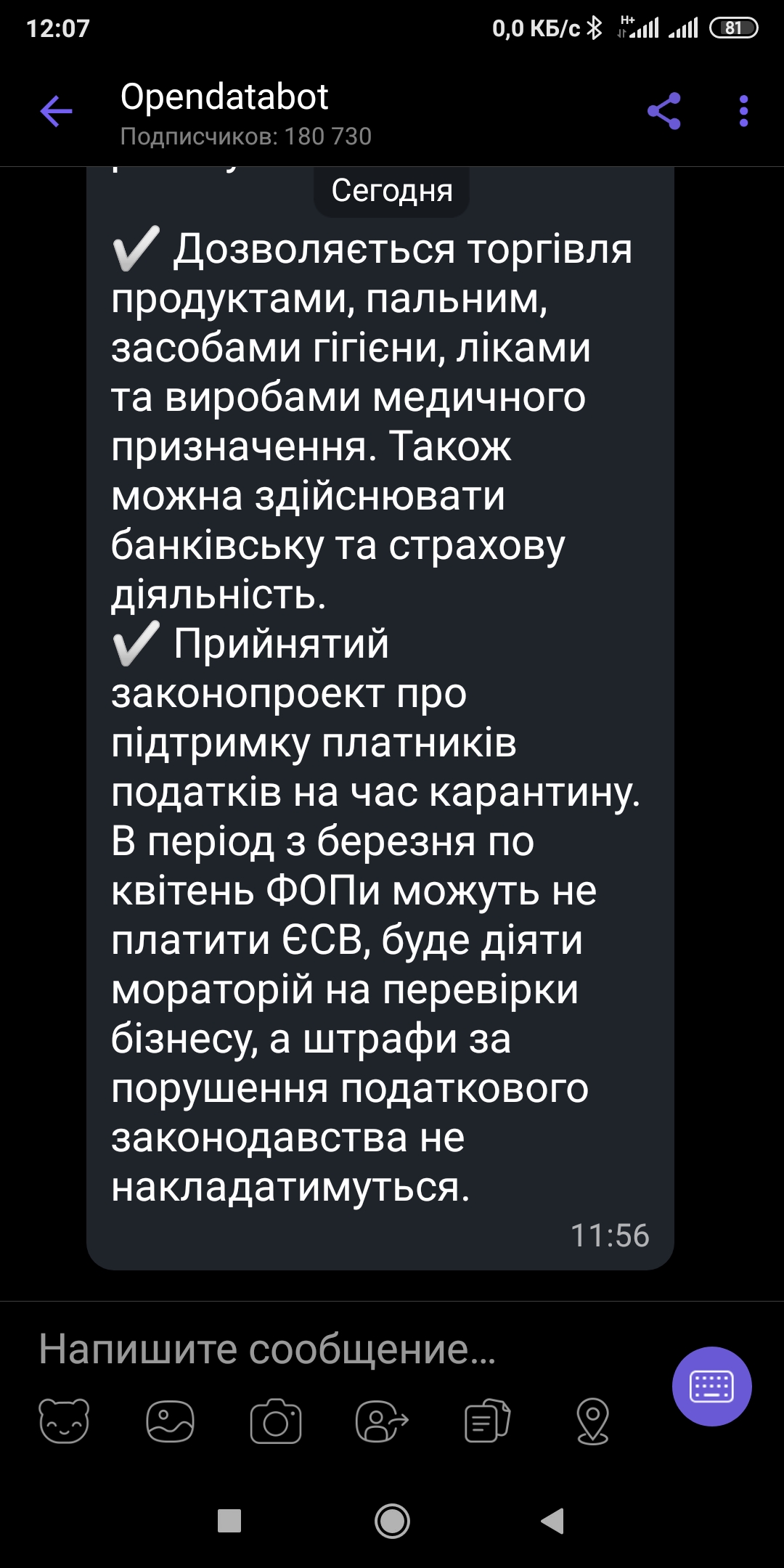Send your location with the pin icon
784x1568 pixels.
593,1421
